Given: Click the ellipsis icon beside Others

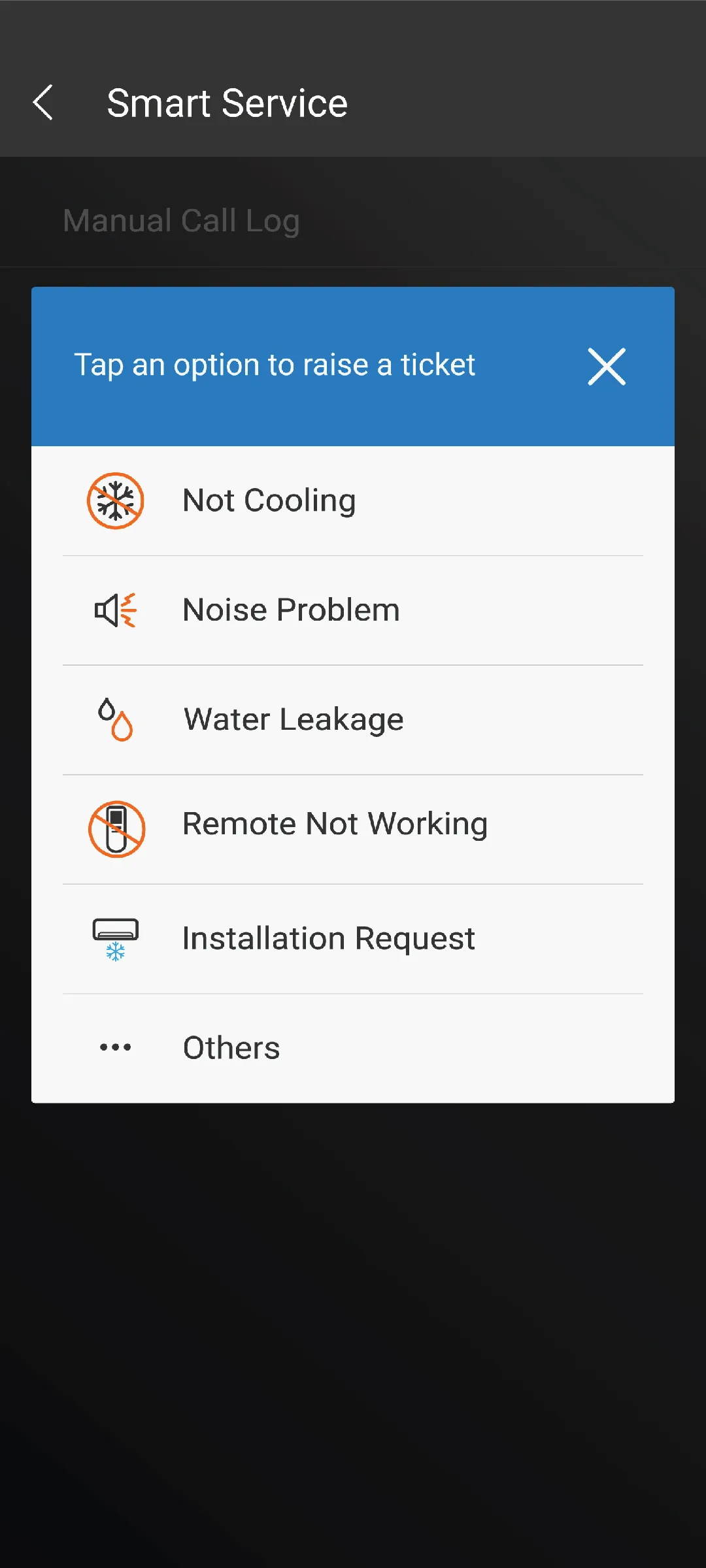Looking at the screenshot, I should (x=115, y=1047).
